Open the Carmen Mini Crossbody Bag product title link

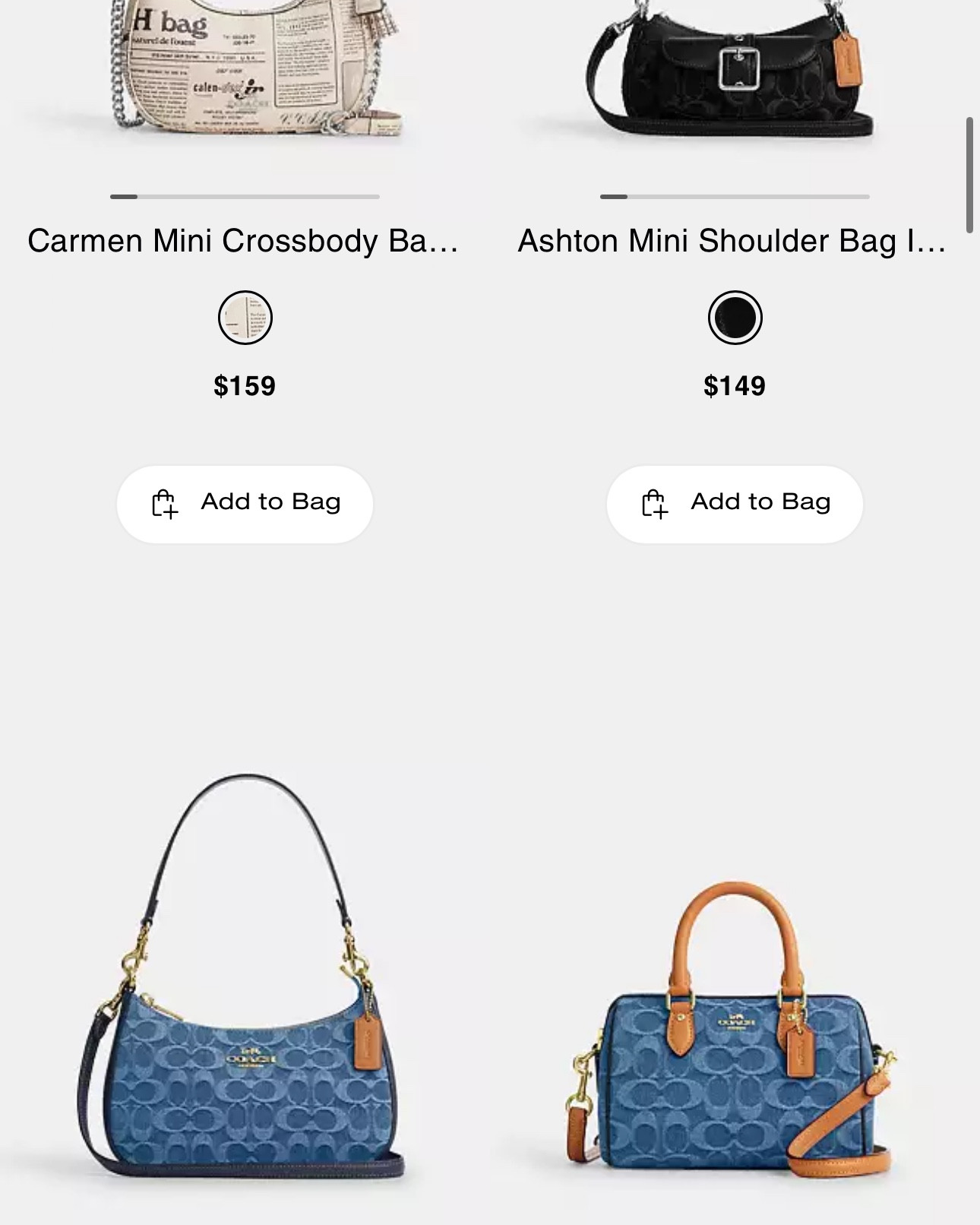tap(245, 242)
